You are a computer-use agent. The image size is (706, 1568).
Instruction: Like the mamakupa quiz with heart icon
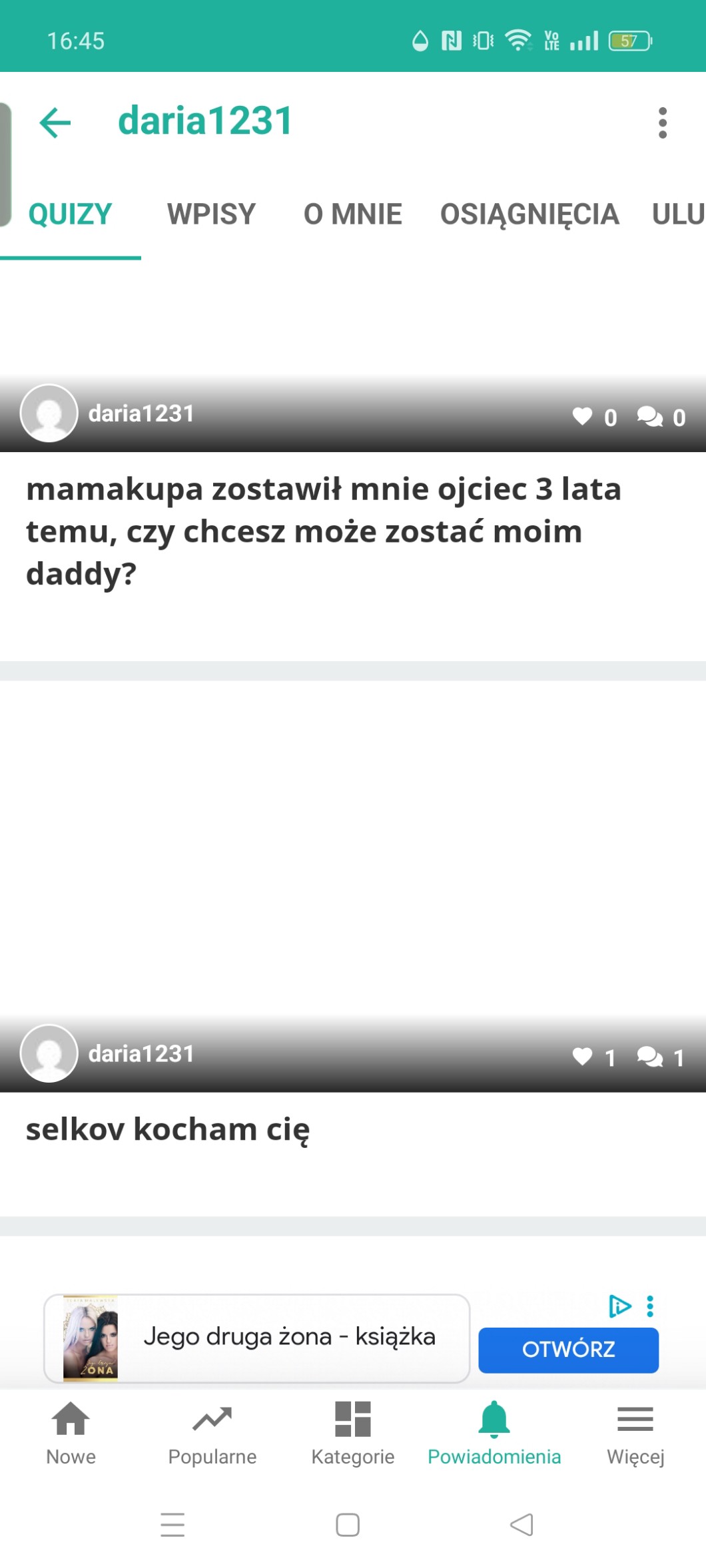[582, 416]
